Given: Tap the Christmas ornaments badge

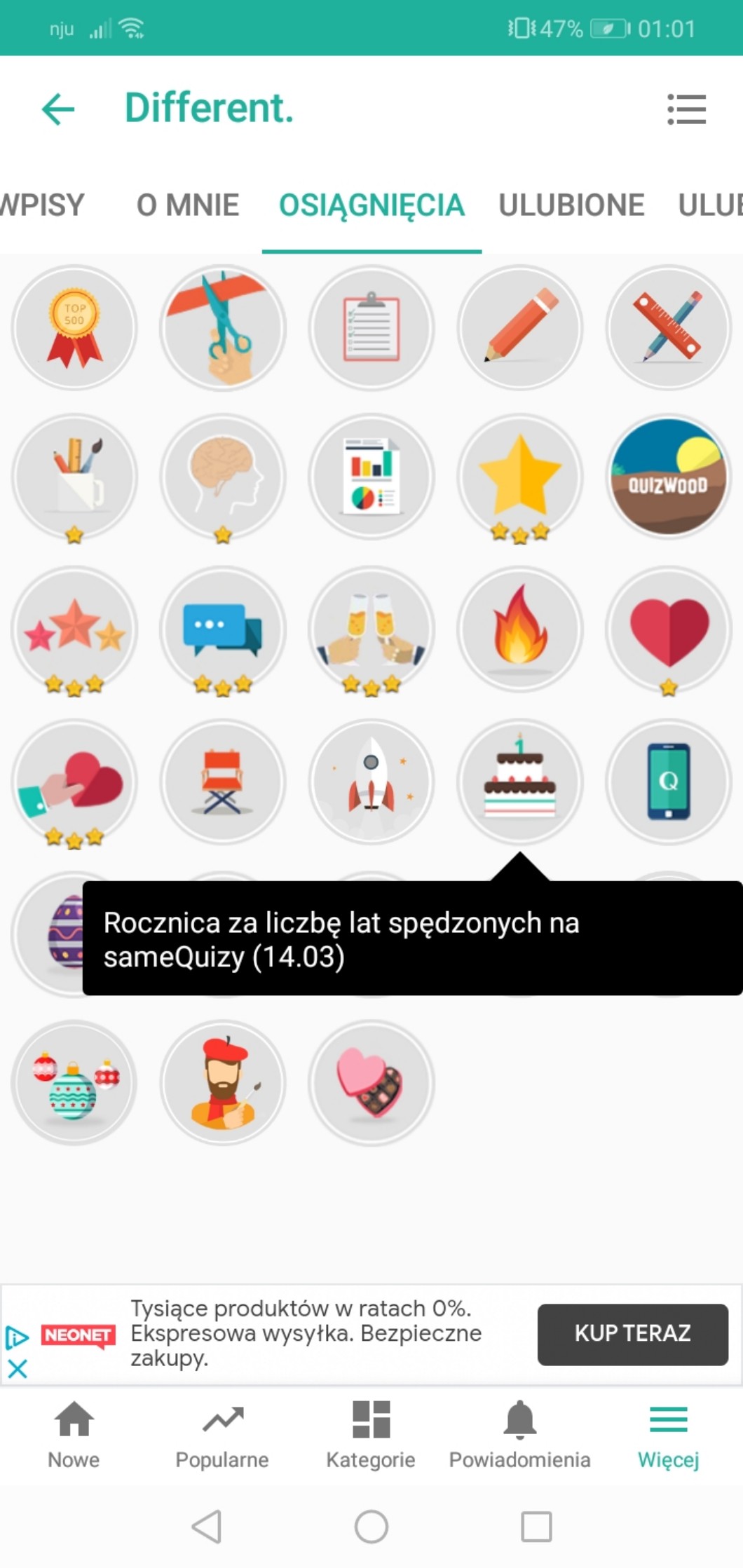Looking at the screenshot, I should click(x=74, y=1083).
